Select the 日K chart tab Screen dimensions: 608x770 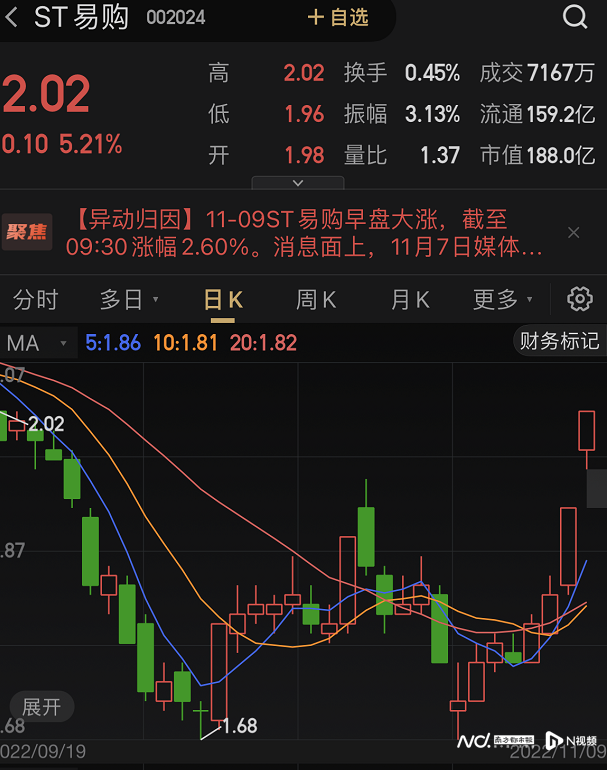[222, 299]
